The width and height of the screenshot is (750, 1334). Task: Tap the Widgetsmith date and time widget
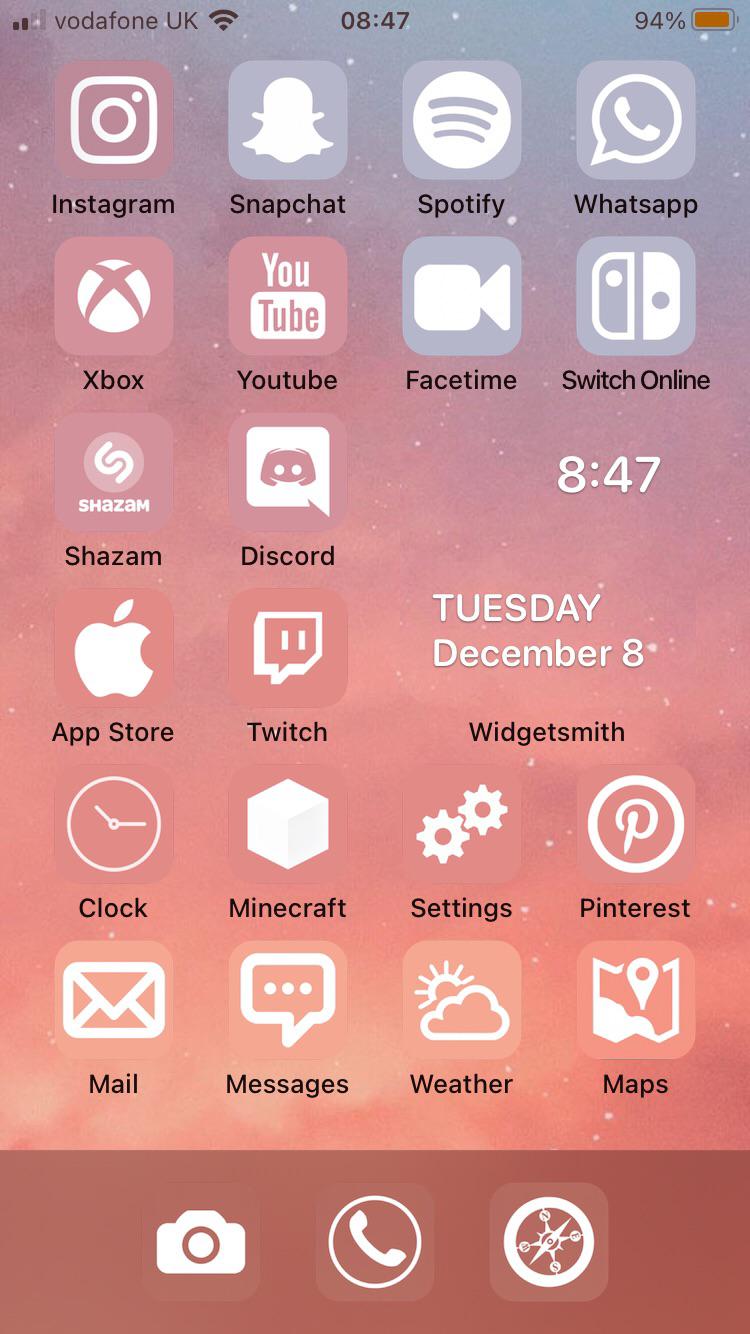pos(548,560)
